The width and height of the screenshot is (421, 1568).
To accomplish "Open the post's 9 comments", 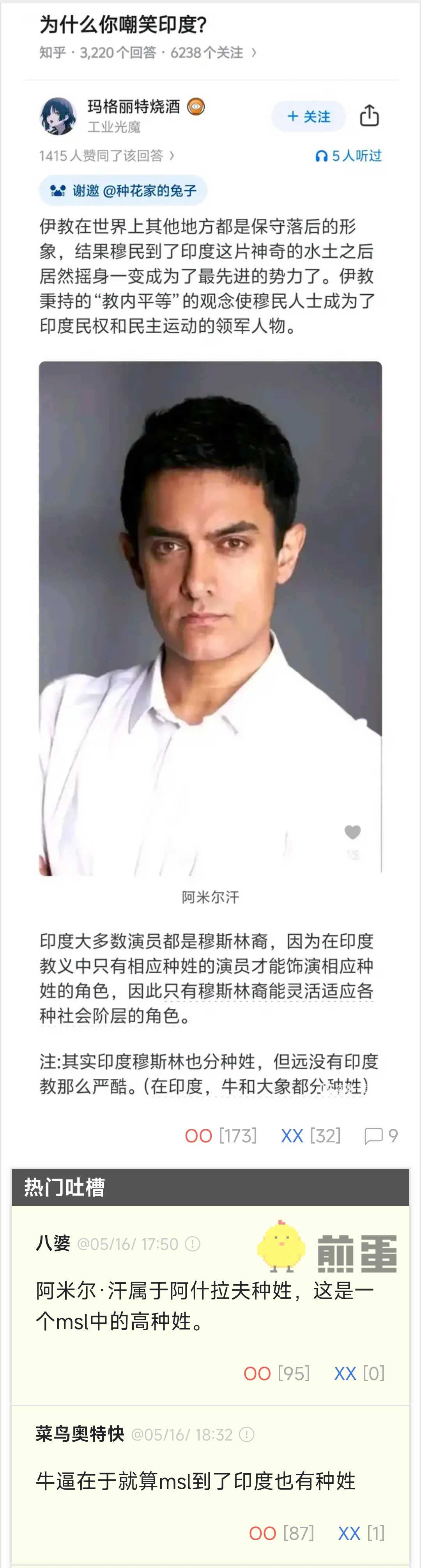I will pyautogui.click(x=380, y=1136).
